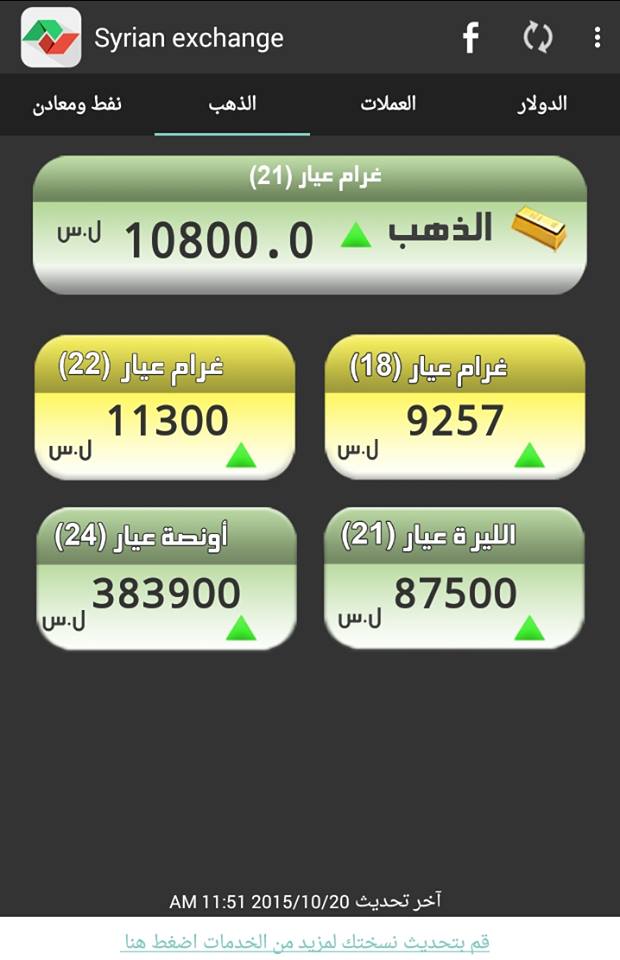Open the Facebook page icon
Viewport: 620px width, 960px height.
tap(470, 39)
